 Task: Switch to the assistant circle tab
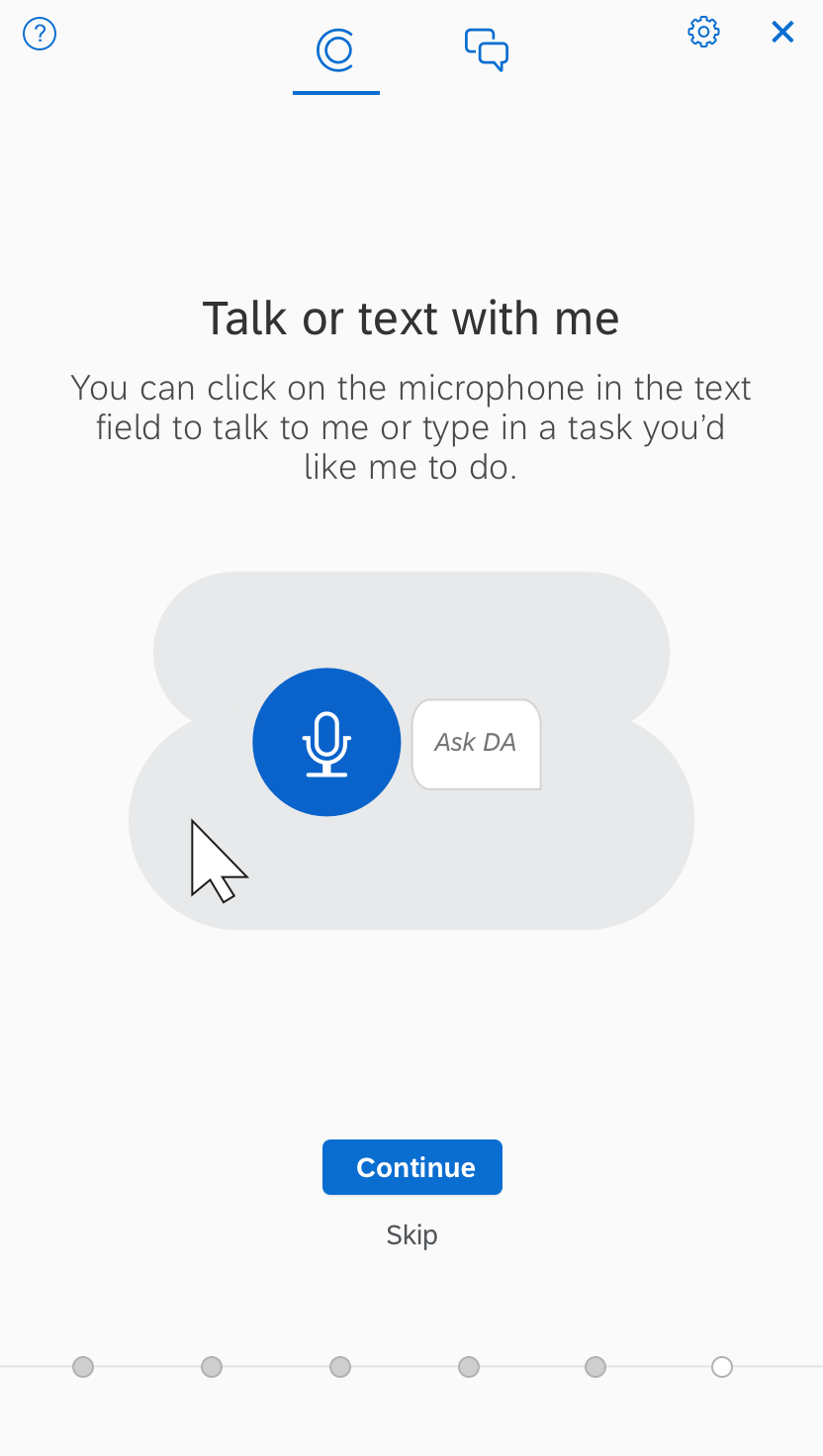pyautogui.click(x=336, y=49)
